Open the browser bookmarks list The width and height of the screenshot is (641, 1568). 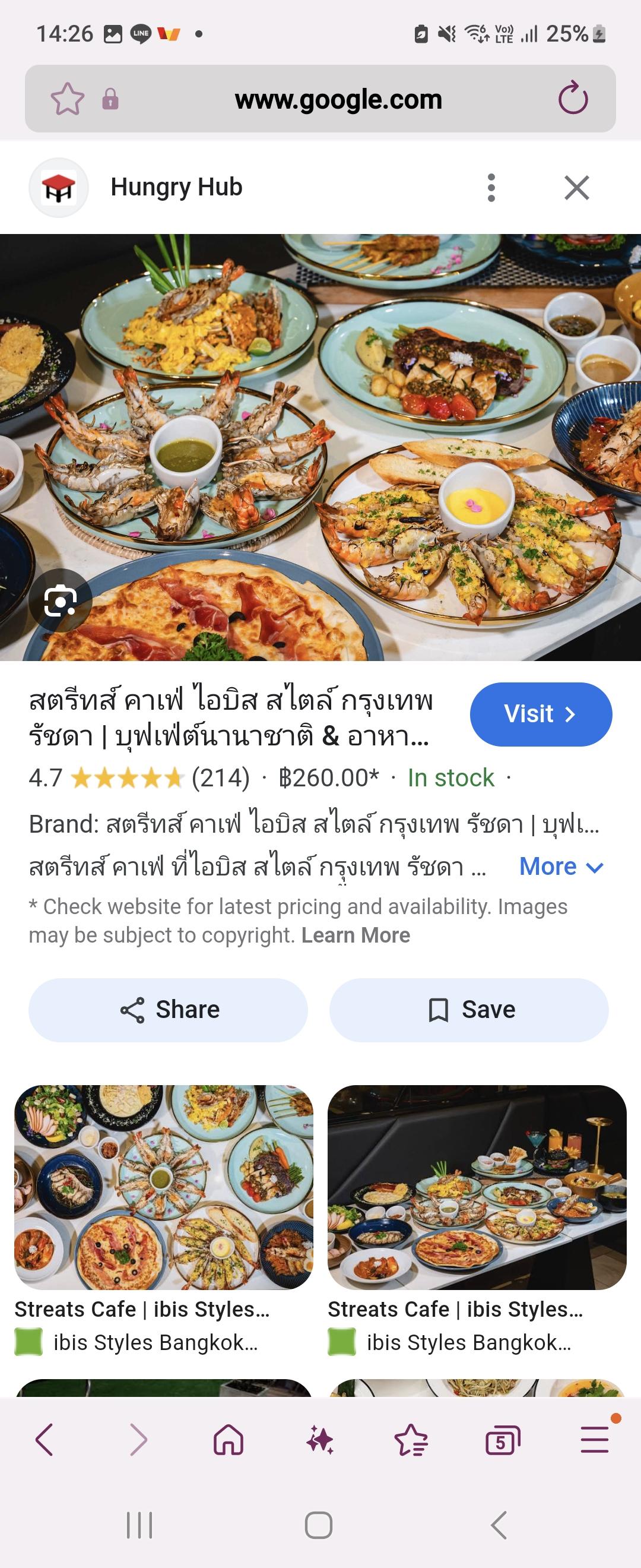click(411, 1440)
